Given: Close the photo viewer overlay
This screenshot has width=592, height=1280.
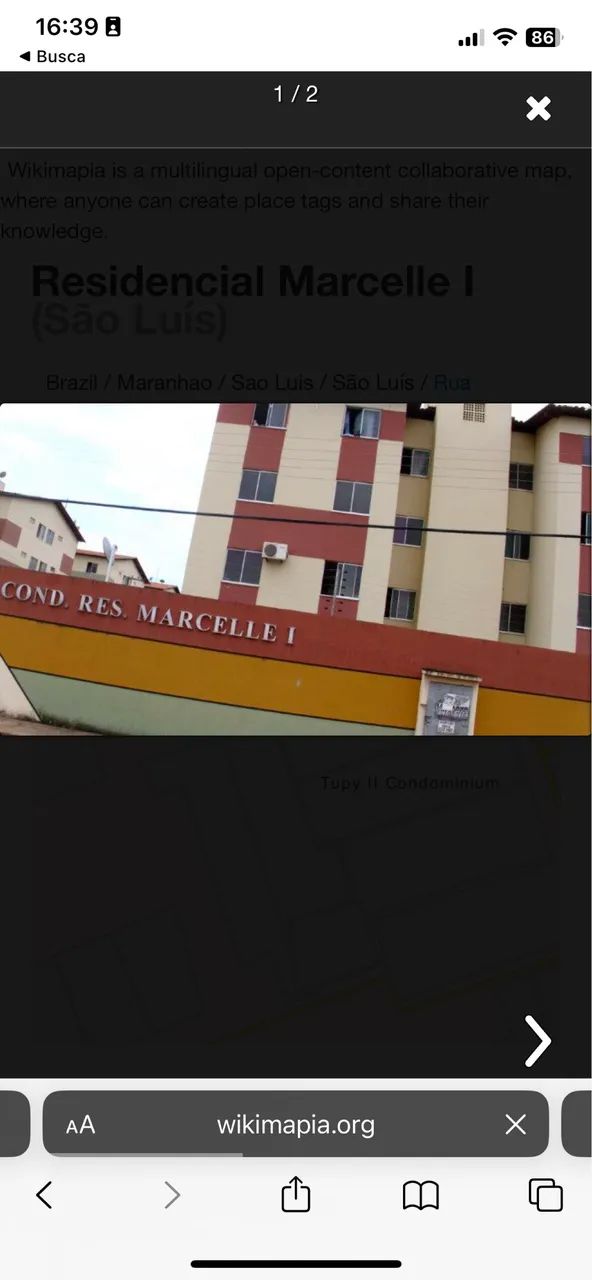Looking at the screenshot, I should tap(539, 109).
